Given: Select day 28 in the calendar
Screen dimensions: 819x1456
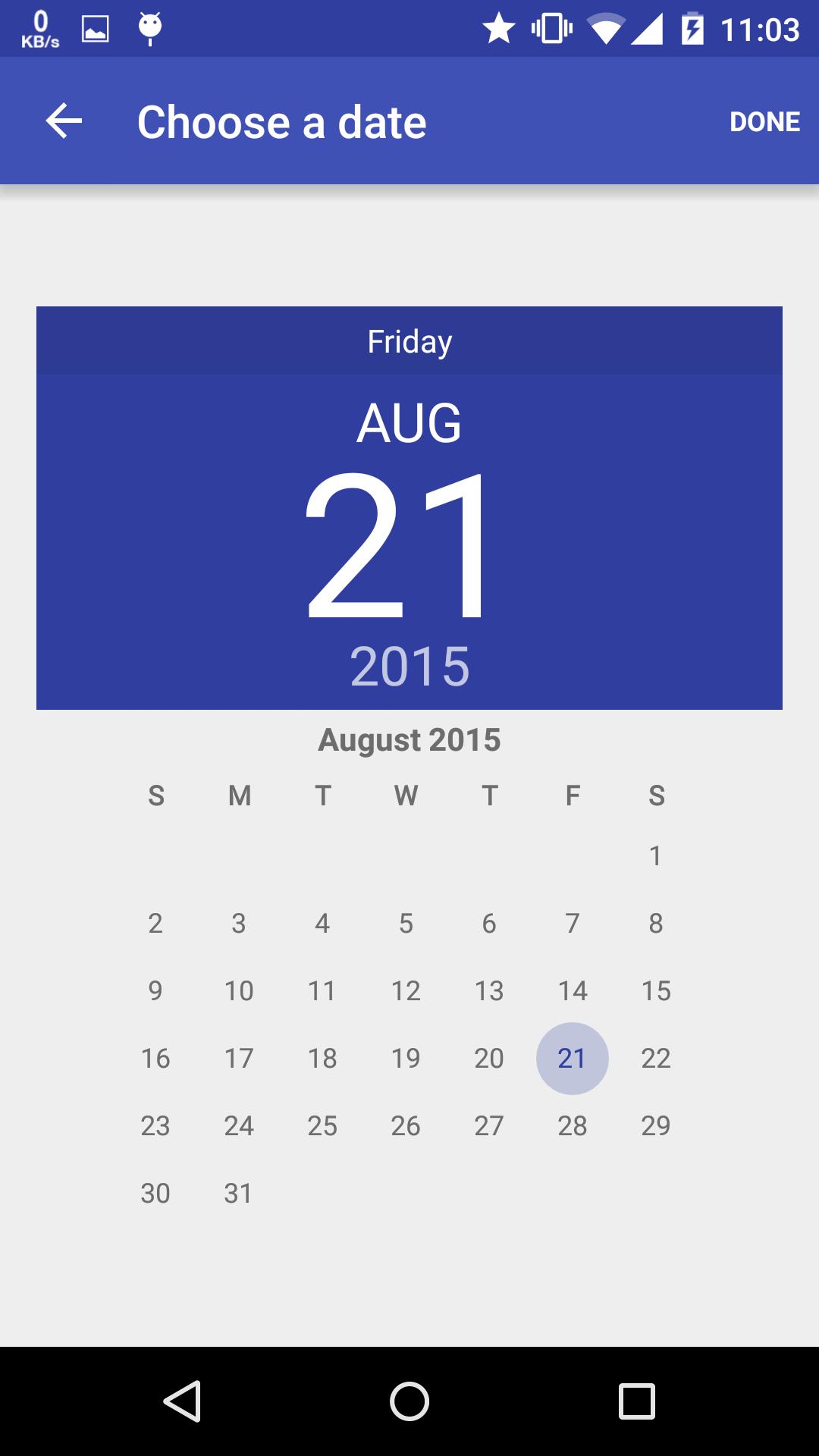Looking at the screenshot, I should coord(573,1126).
